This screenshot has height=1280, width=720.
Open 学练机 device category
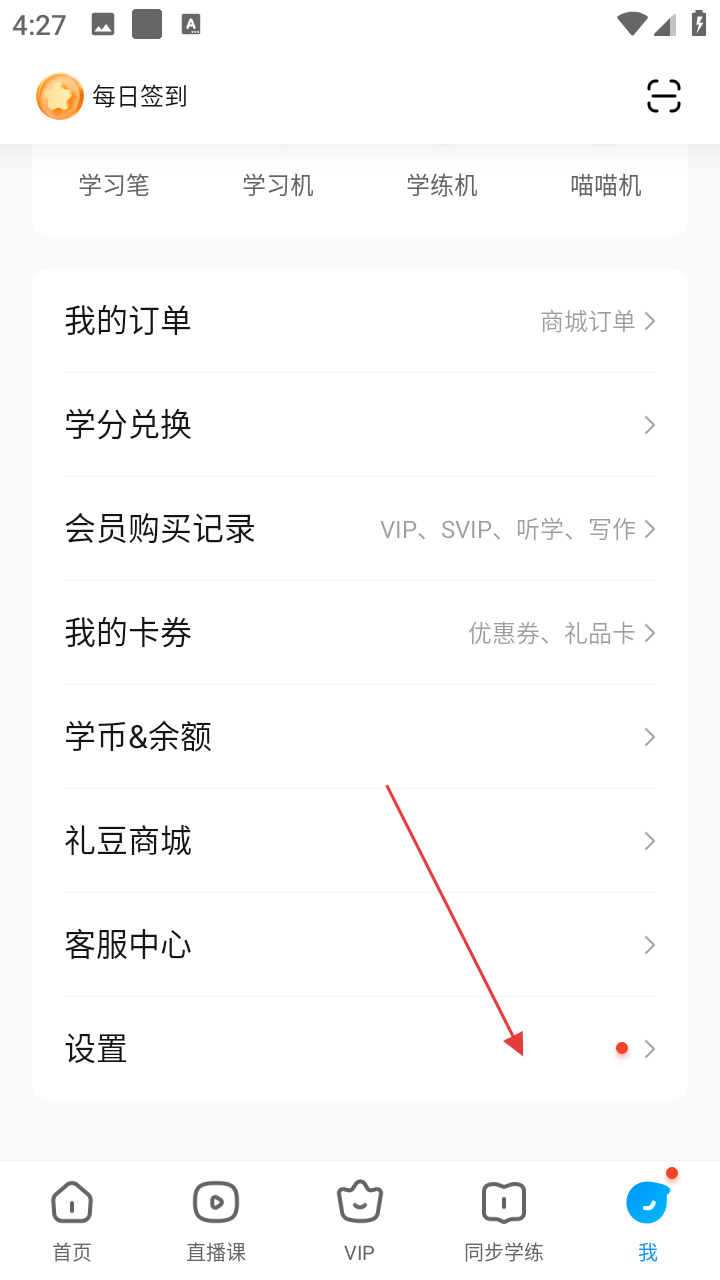[x=442, y=186]
